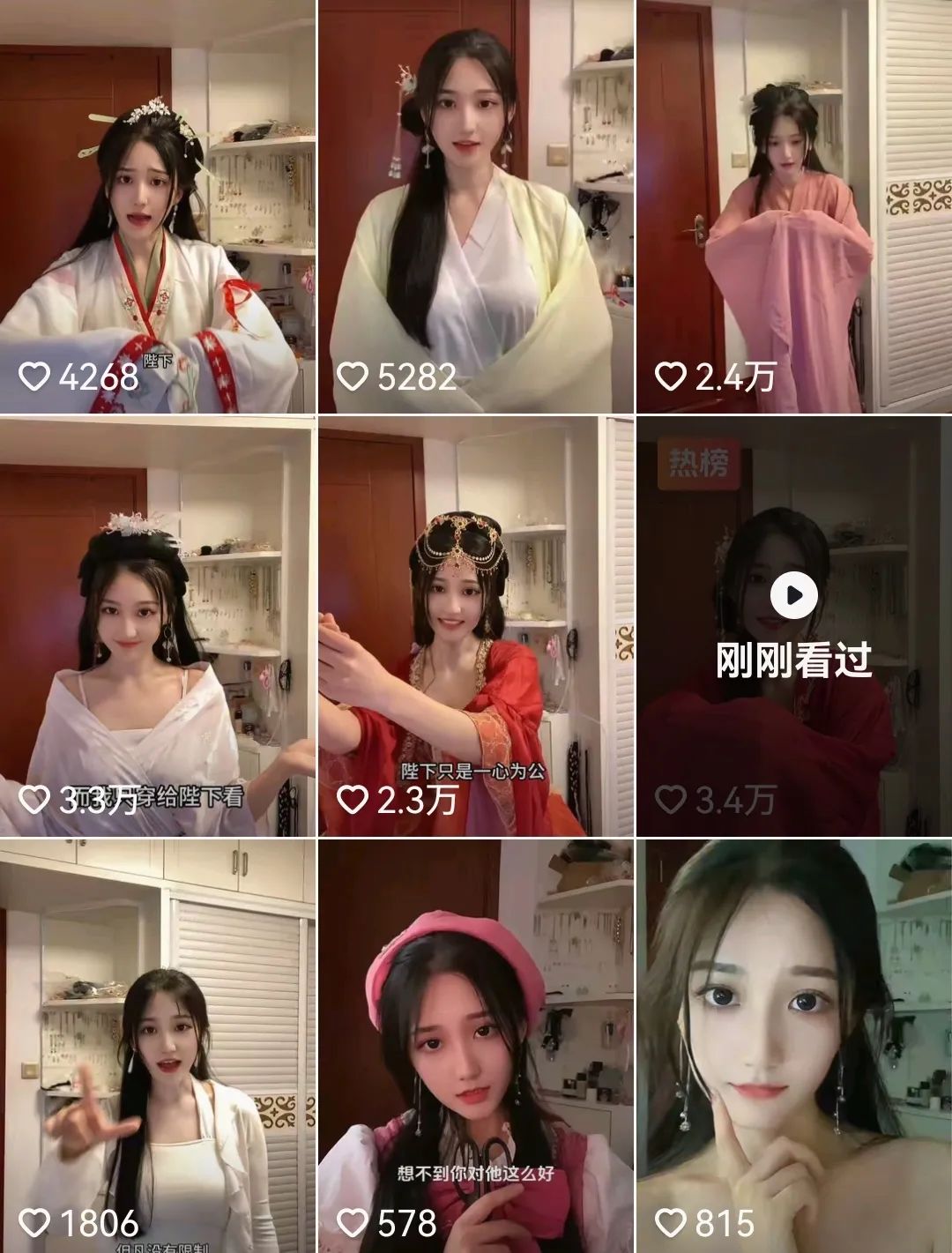Image resolution: width=952 pixels, height=1253 pixels.
Task: Open the pink beret video with 578 likes
Action: [x=475, y=1046]
